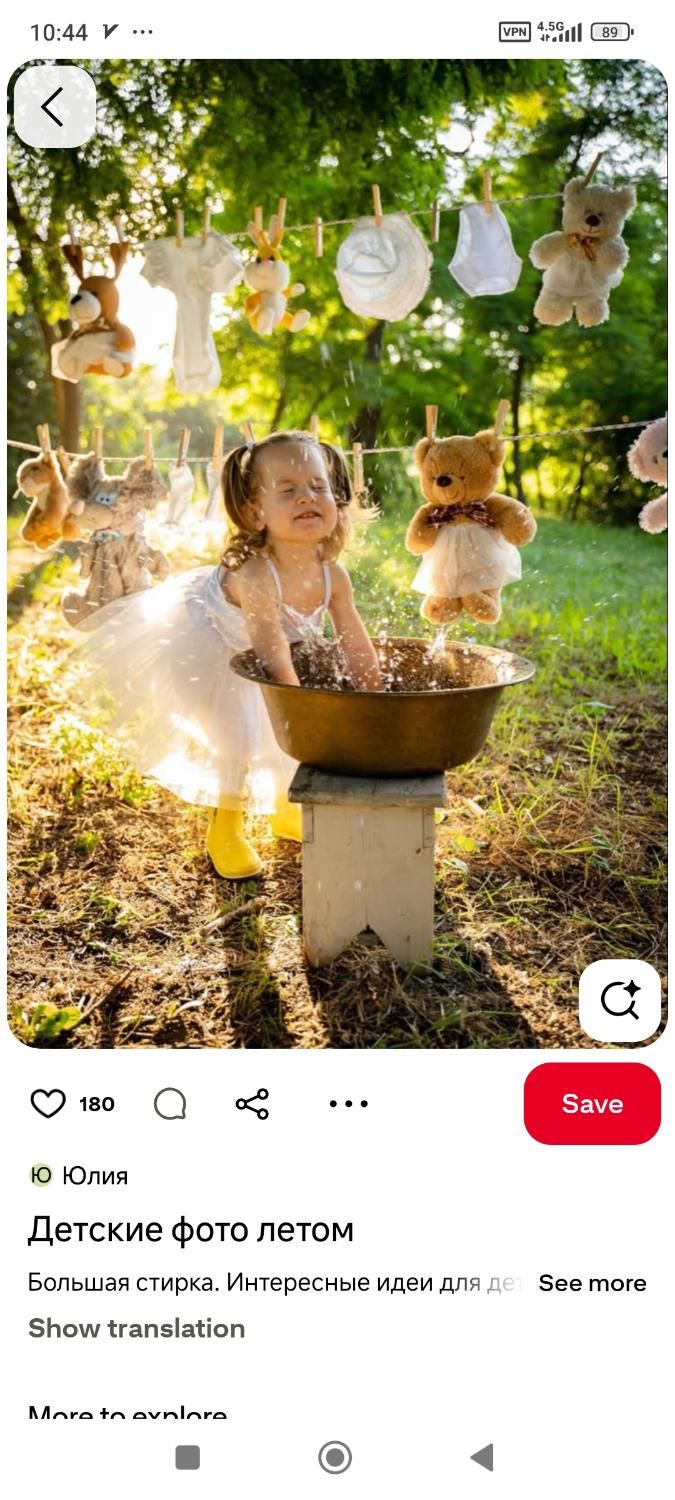675x1500 pixels.
Task: Expand the description with See more
Action: [x=592, y=1283]
